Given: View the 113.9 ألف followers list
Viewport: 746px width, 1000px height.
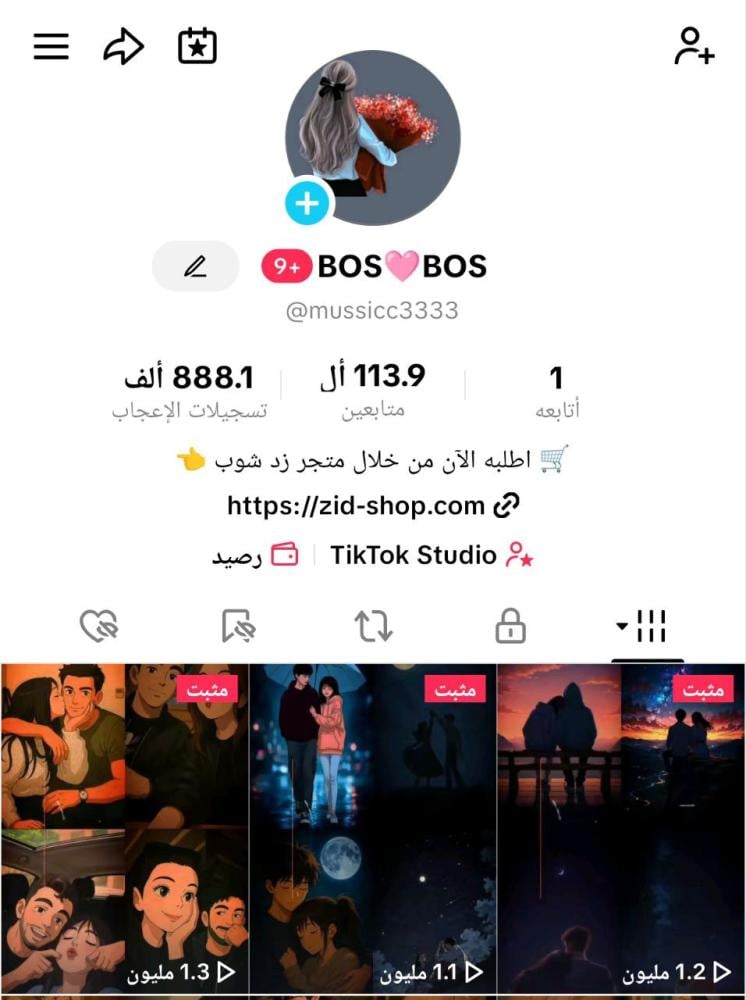Looking at the screenshot, I should (x=373, y=389).
